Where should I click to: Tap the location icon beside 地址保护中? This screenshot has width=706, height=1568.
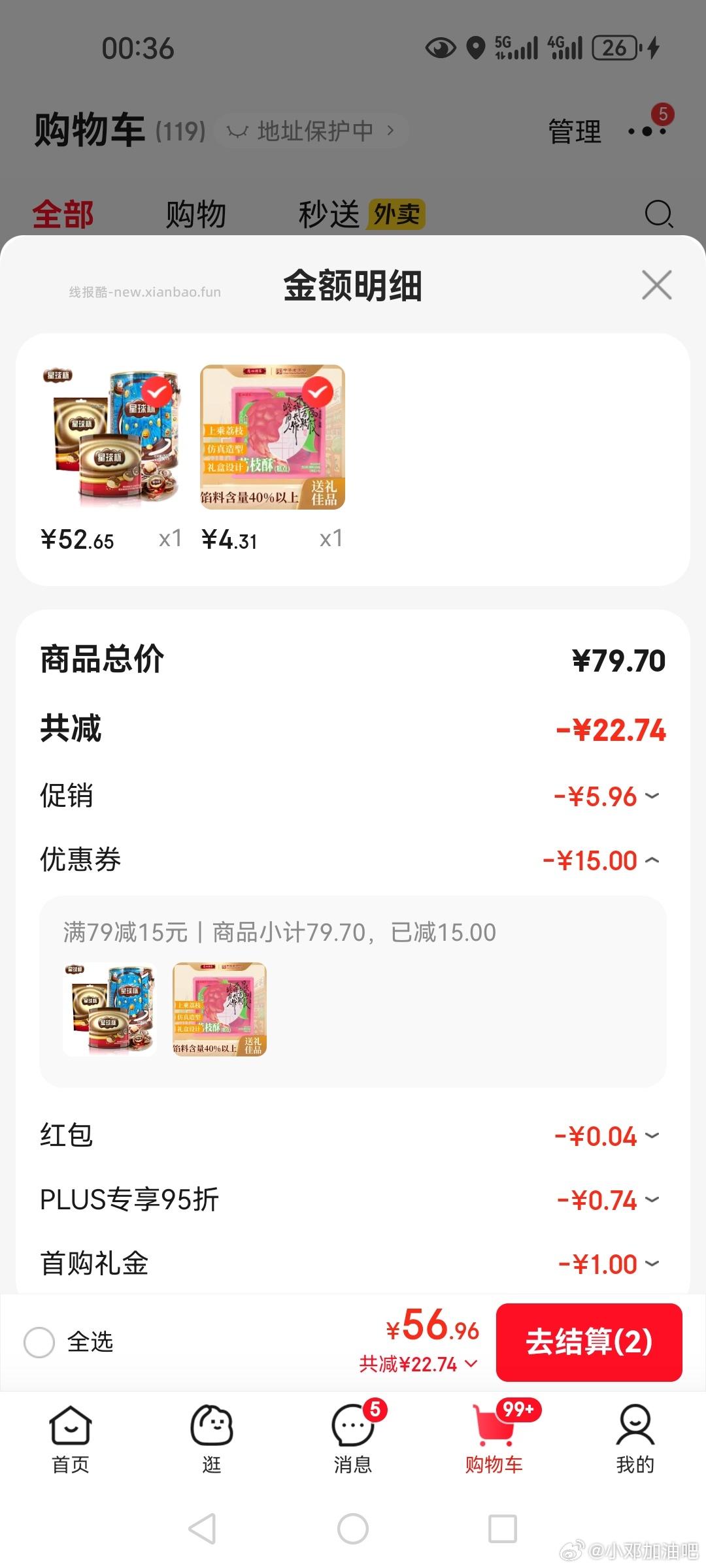239,130
